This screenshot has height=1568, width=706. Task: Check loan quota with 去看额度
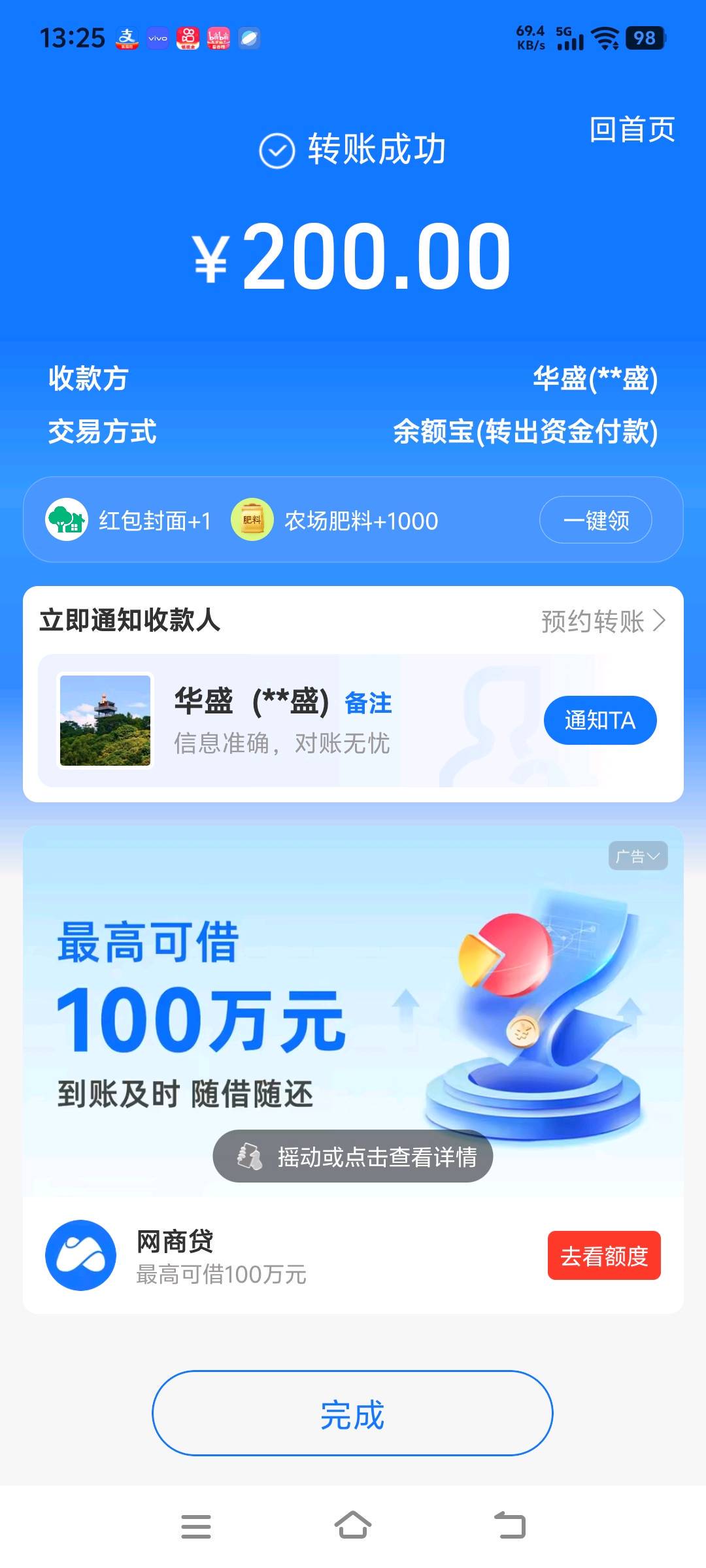603,1256
